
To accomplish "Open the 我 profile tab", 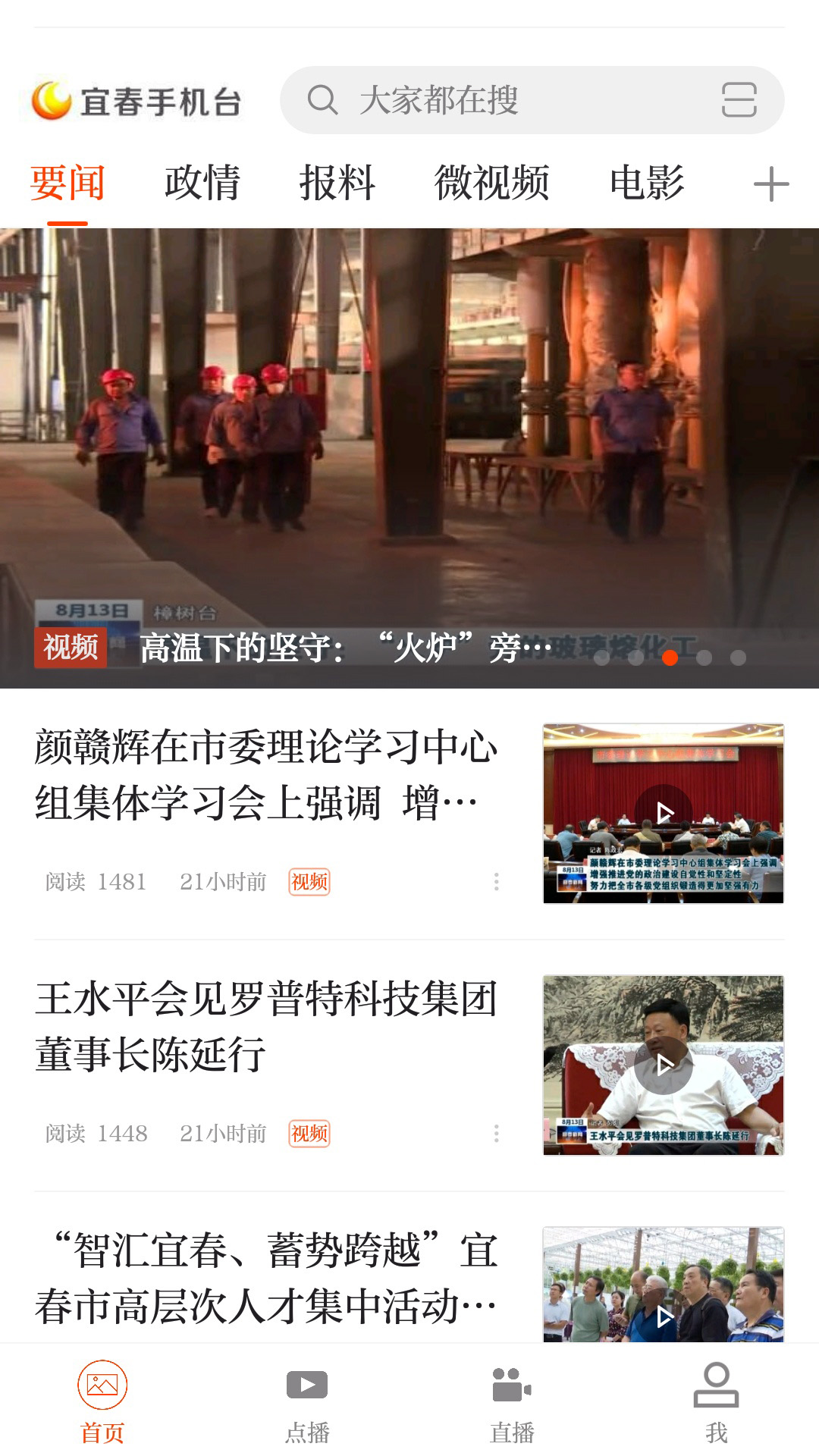I will (717, 1401).
